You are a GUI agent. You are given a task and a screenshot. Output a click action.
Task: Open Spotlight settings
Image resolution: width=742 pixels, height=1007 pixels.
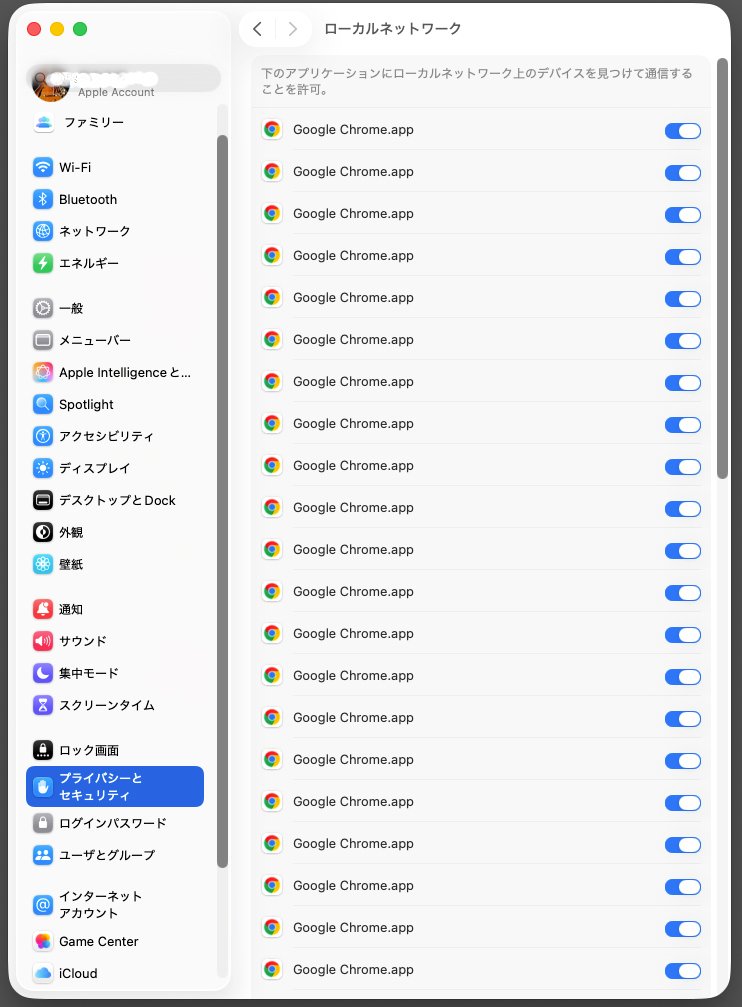(x=86, y=405)
